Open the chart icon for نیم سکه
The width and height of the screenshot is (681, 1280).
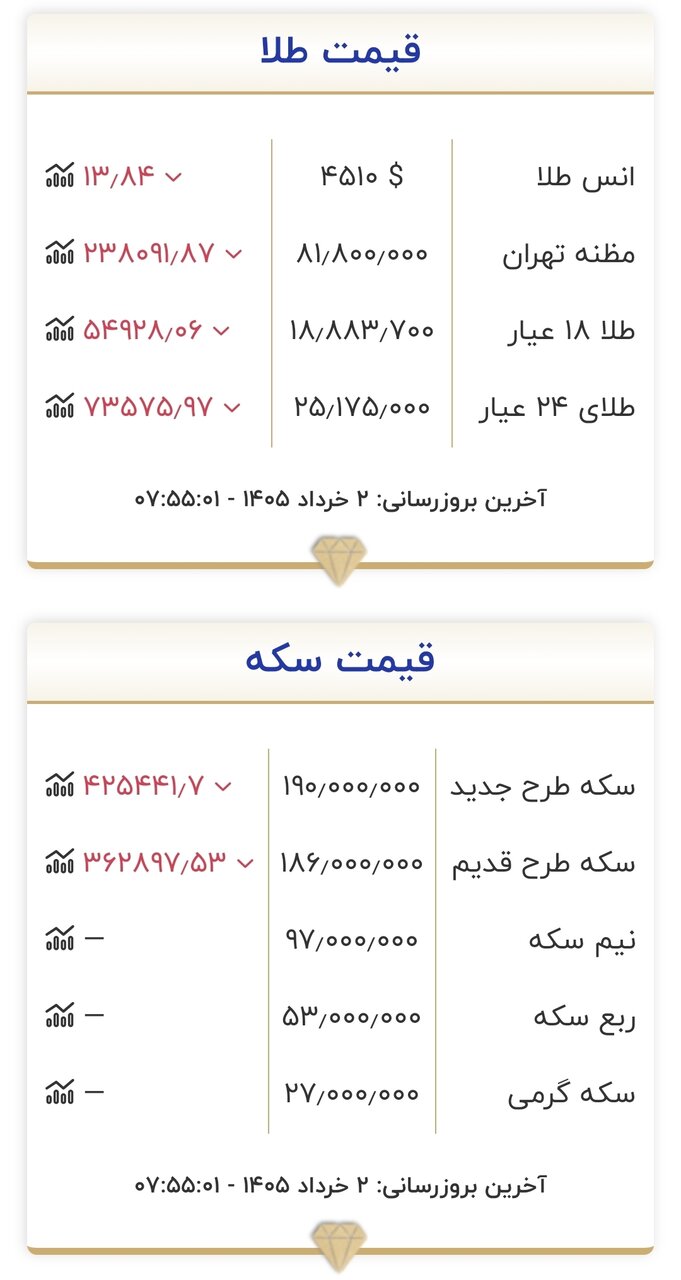[x=60, y=939]
